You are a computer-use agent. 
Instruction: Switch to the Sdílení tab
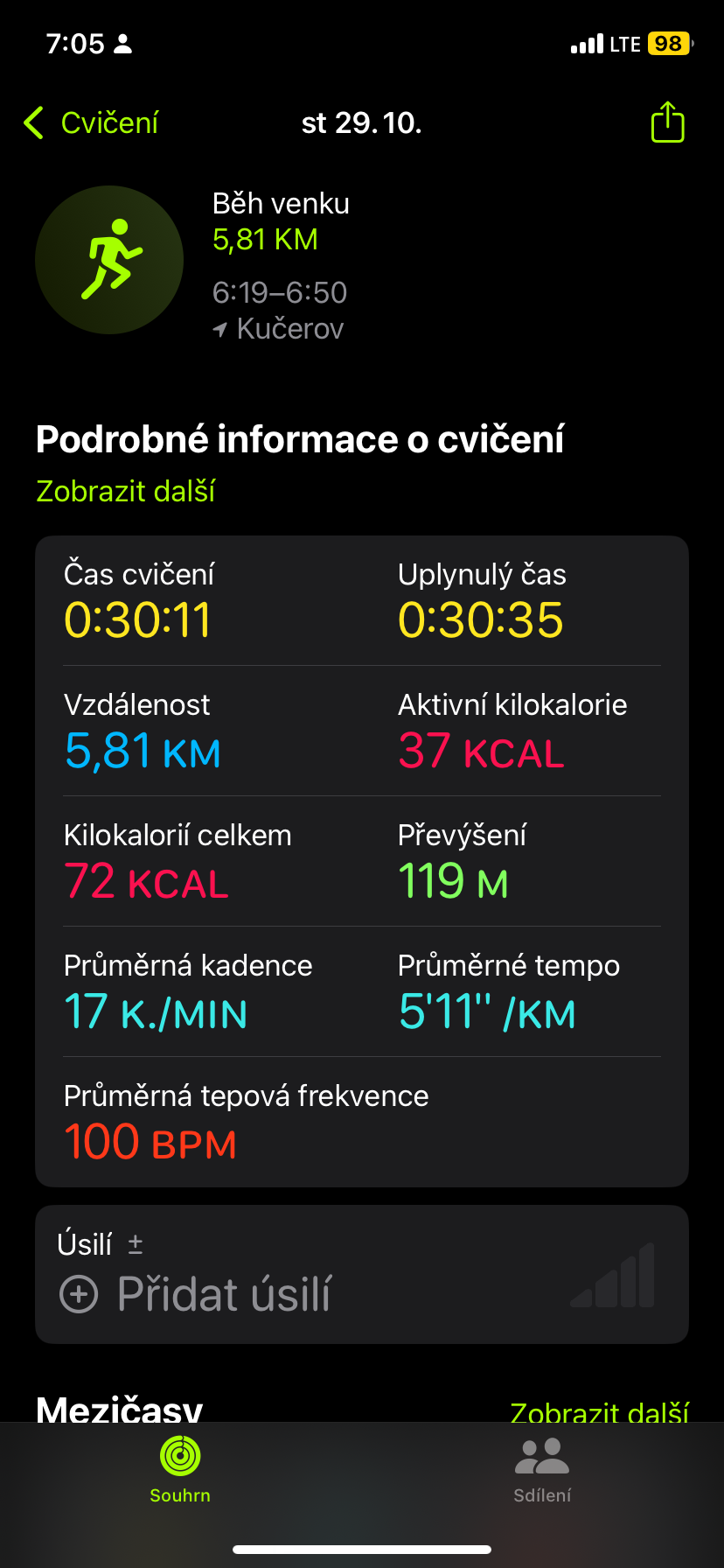[542, 1470]
